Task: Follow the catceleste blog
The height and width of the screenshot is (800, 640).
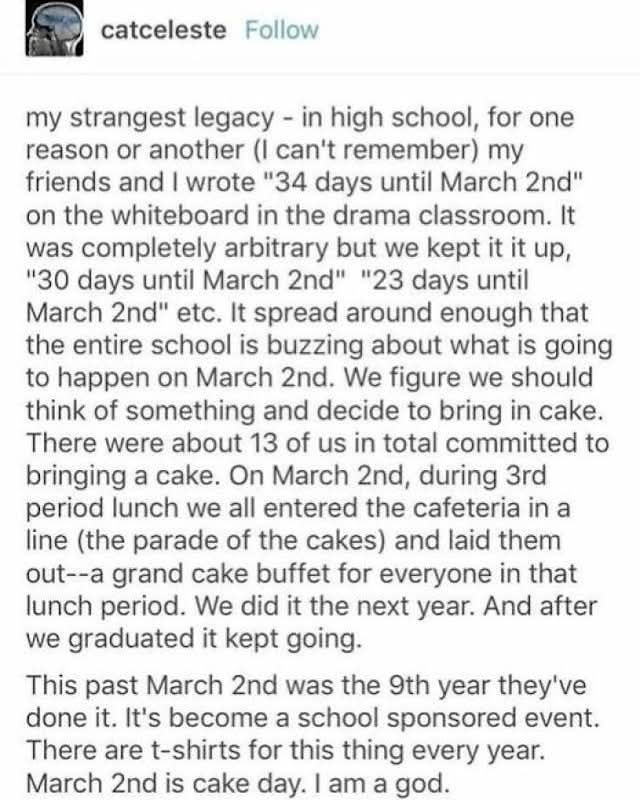Action: tap(281, 29)
